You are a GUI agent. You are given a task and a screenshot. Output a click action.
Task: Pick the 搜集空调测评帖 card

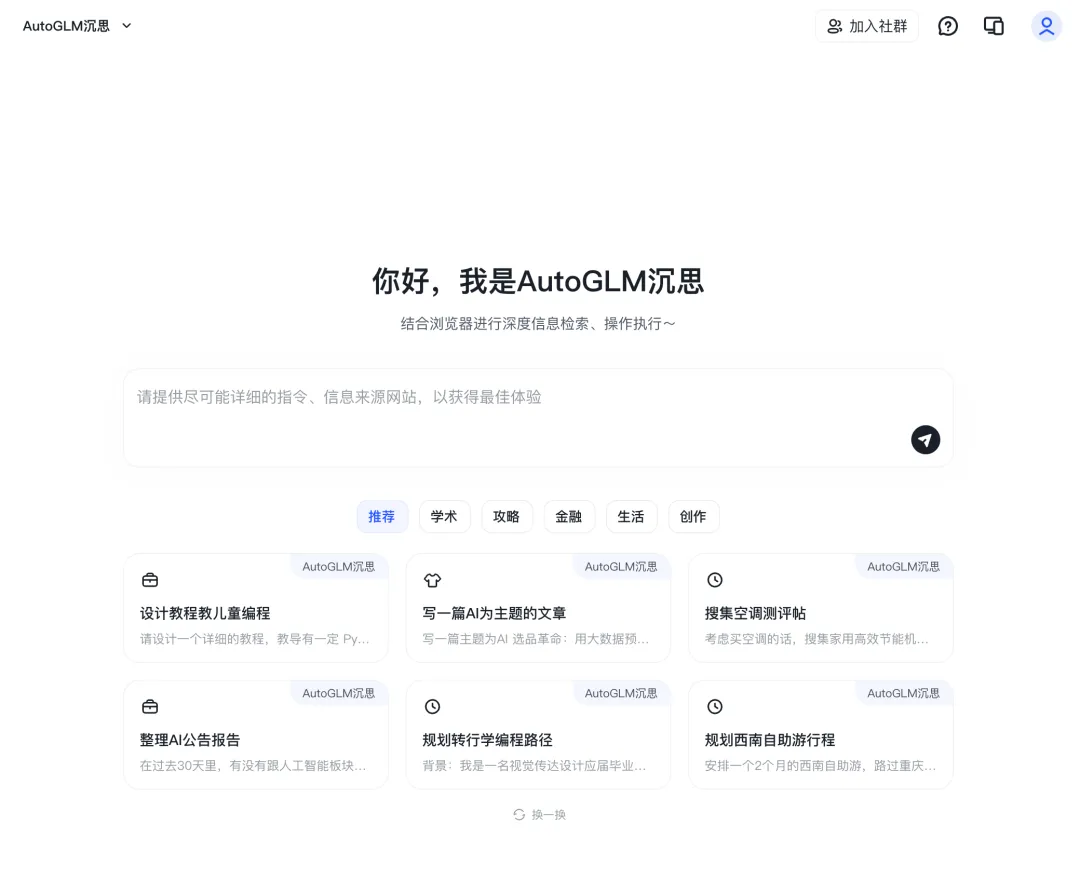[x=820, y=612]
